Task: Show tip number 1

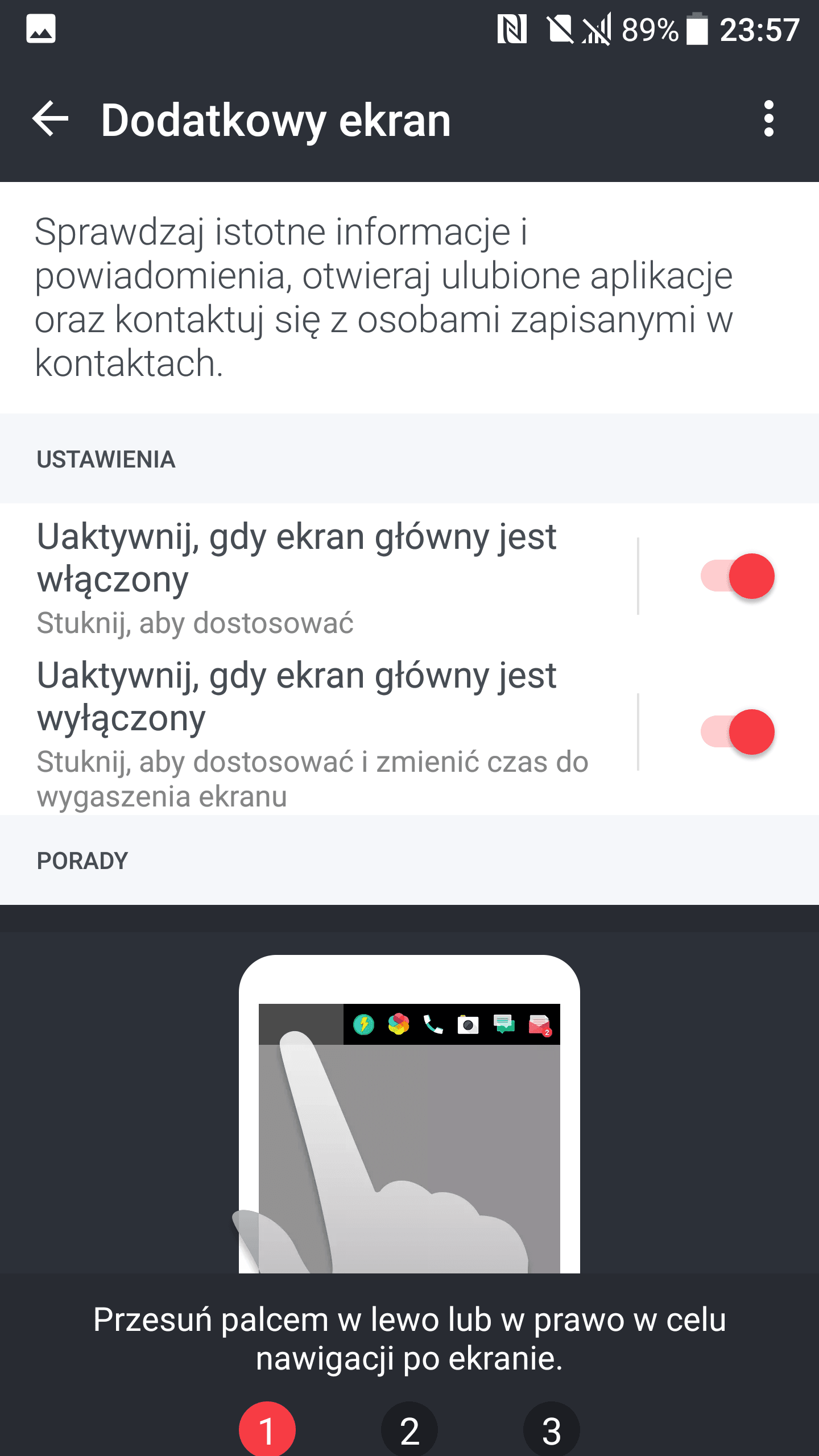Action: [x=267, y=1429]
